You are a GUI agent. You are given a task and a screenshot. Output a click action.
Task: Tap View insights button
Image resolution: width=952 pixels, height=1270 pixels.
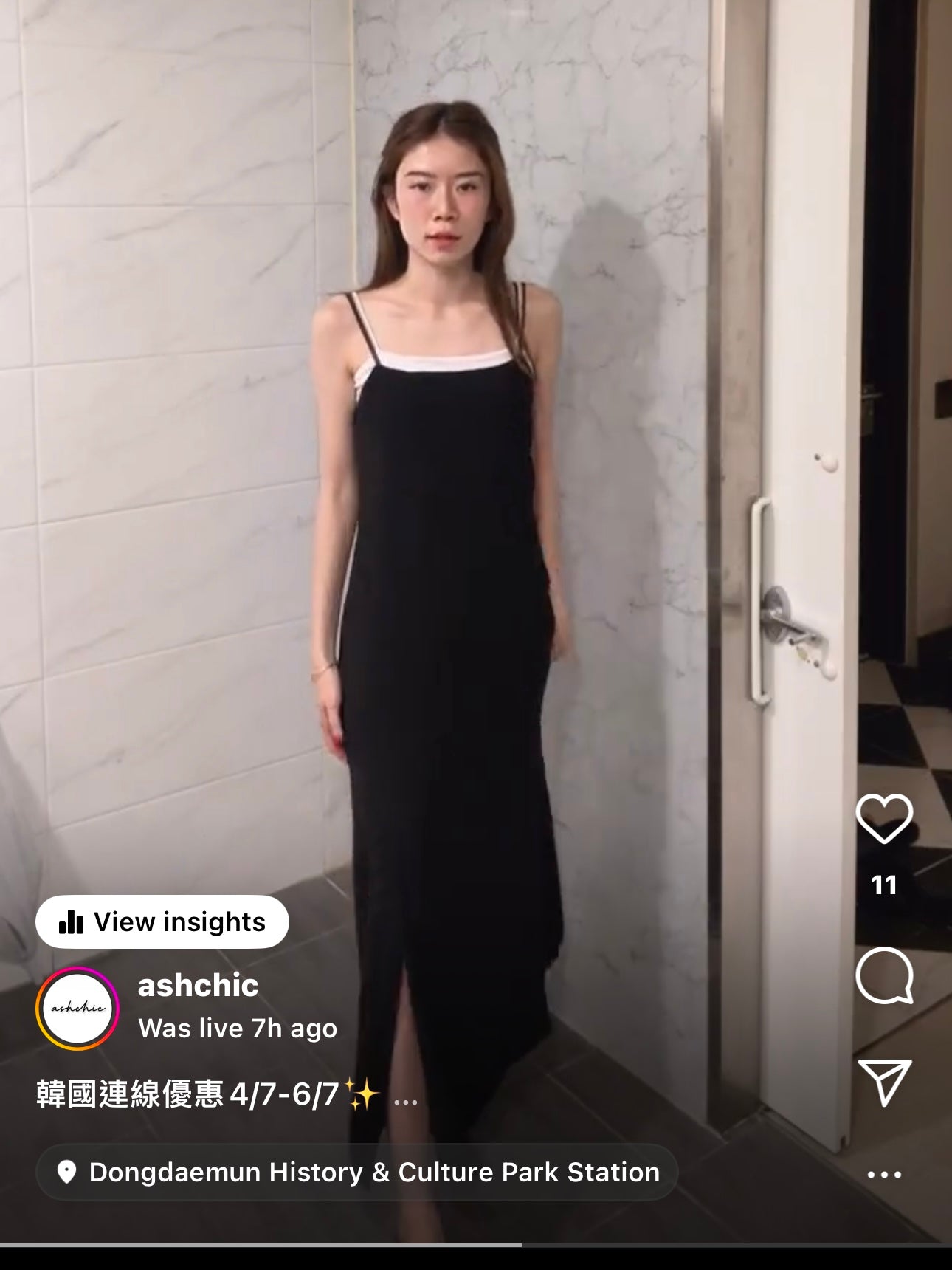(162, 922)
